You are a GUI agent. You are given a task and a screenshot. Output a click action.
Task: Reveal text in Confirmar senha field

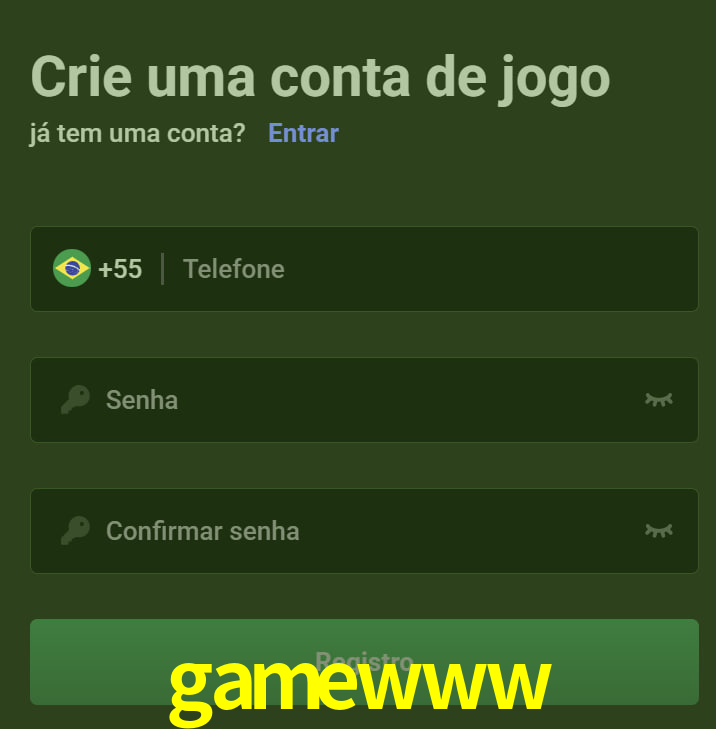tap(658, 531)
